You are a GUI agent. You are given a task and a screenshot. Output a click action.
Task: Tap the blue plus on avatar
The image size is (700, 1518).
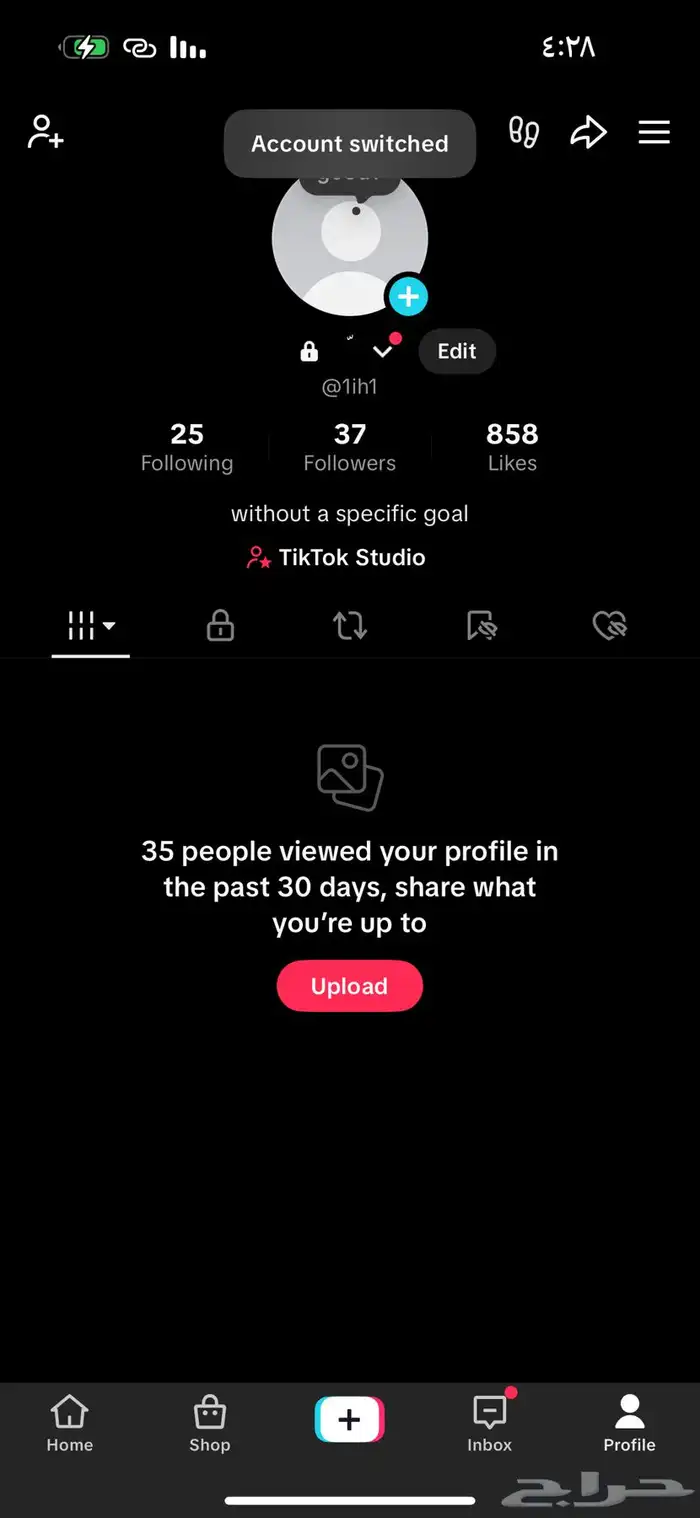(407, 296)
